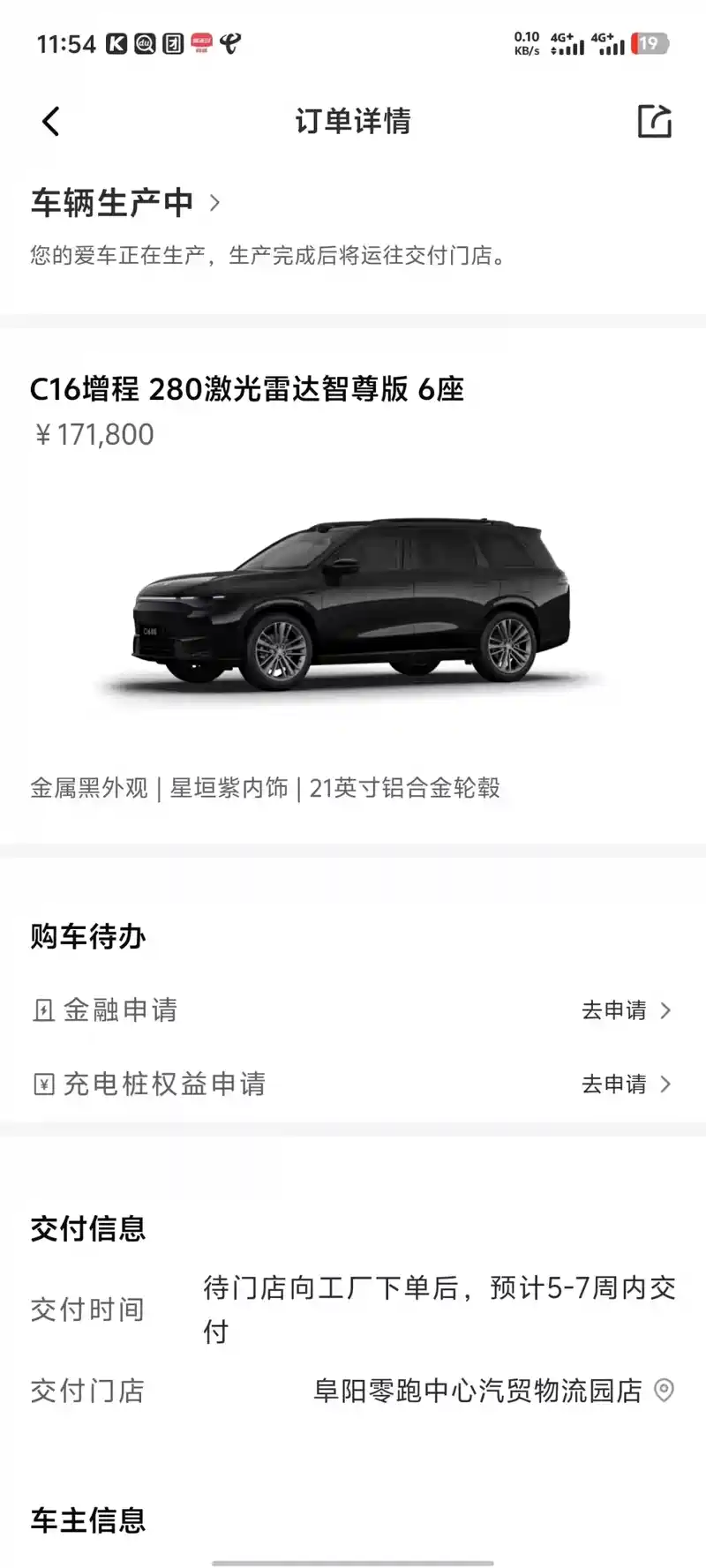Tap the location pin beside 阜阳零跑中心汽贸物流园店
Image resolution: width=706 pixels, height=1568 pixels.
(x=664, y=1391)
